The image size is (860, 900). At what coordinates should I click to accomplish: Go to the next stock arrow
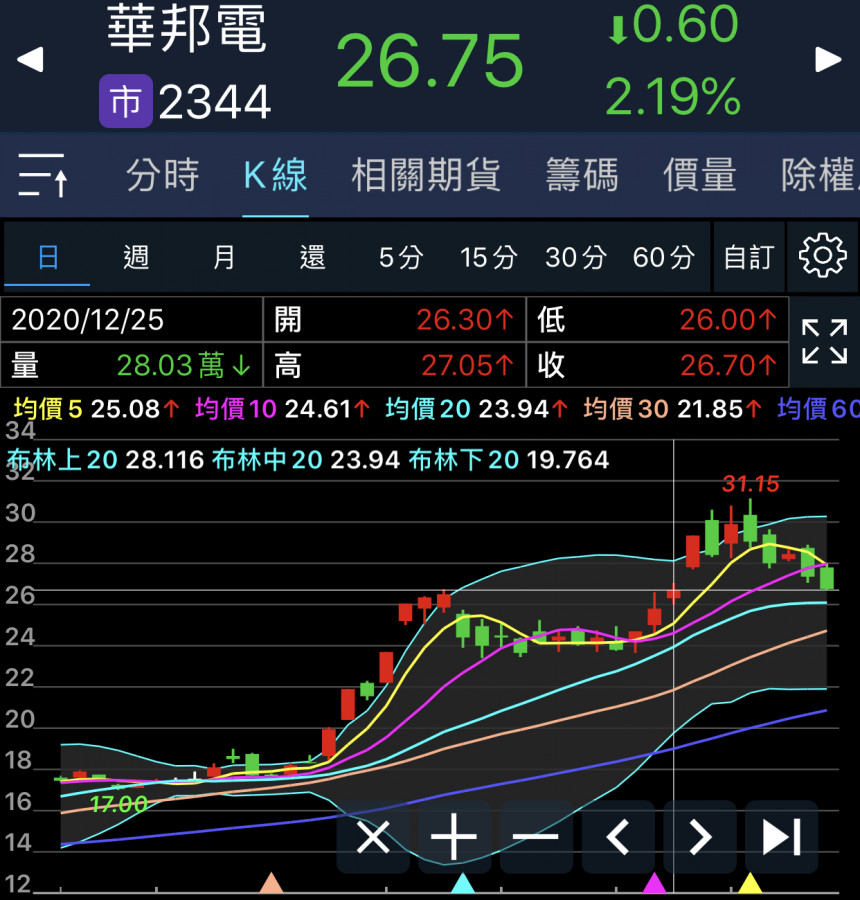click(828, 60)
